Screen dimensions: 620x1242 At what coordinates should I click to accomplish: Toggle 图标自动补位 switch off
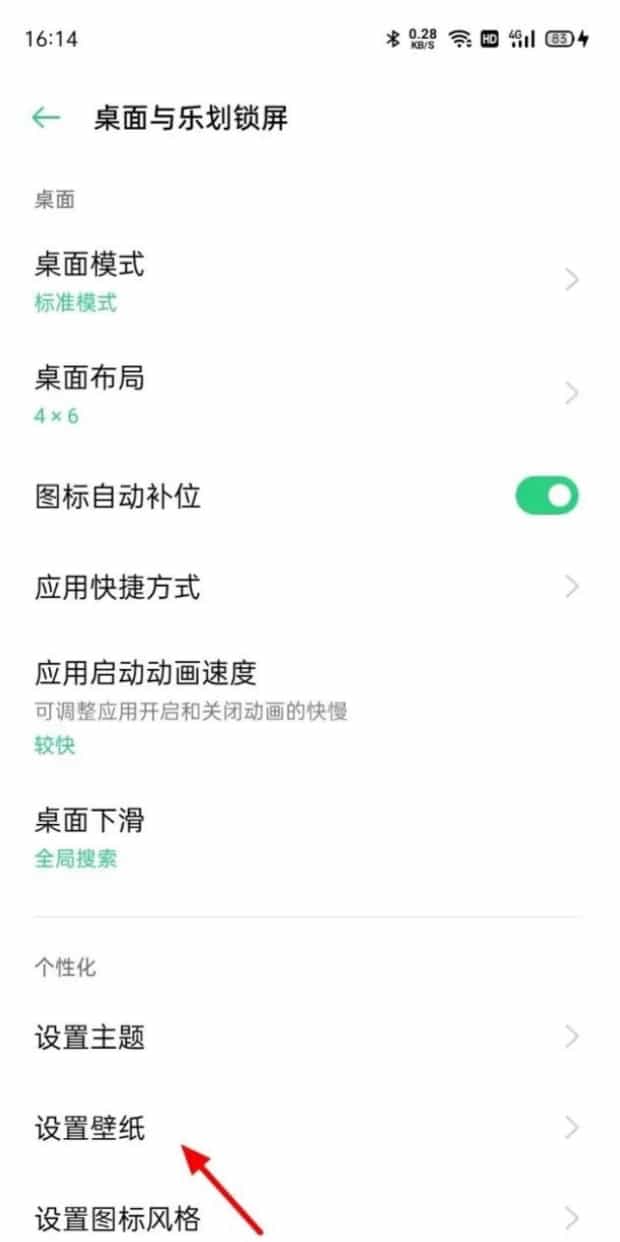click(x=546, y=496)
